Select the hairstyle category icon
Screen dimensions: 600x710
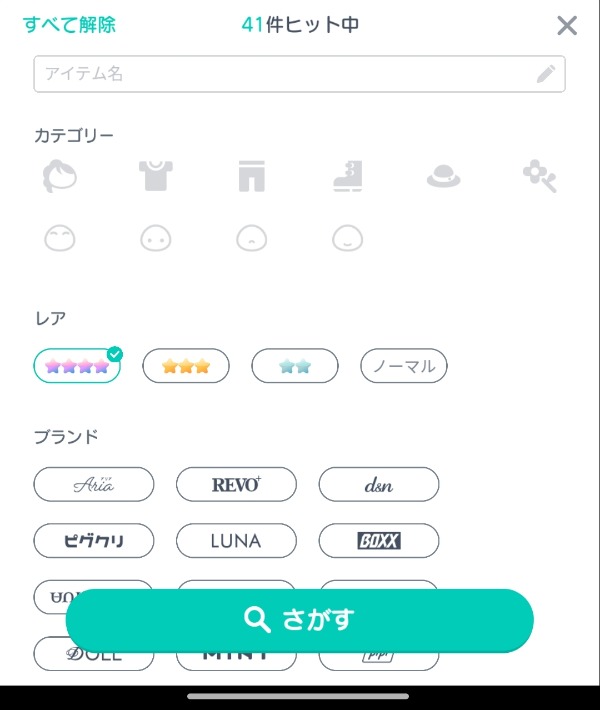point(60,178)
